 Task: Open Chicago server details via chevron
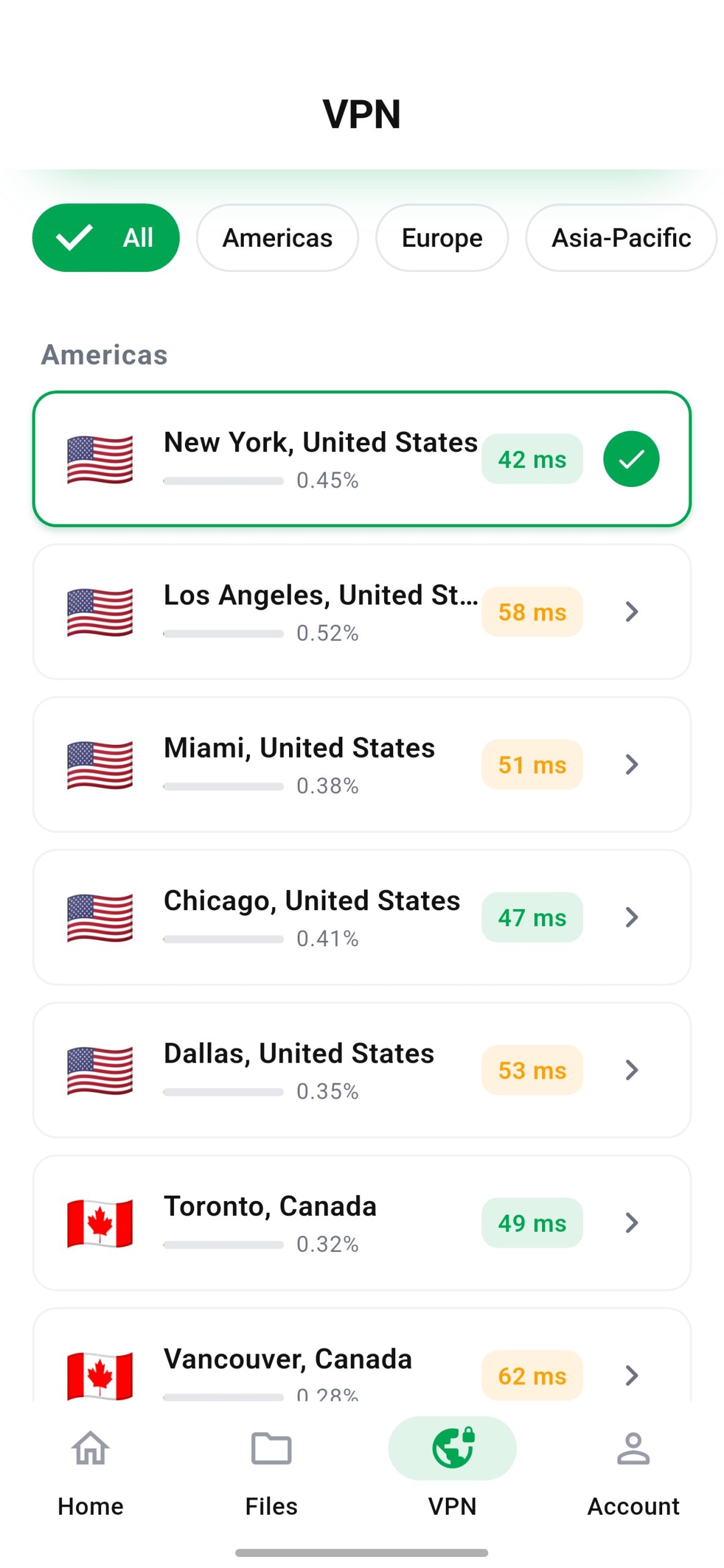(x=630, y=917)
